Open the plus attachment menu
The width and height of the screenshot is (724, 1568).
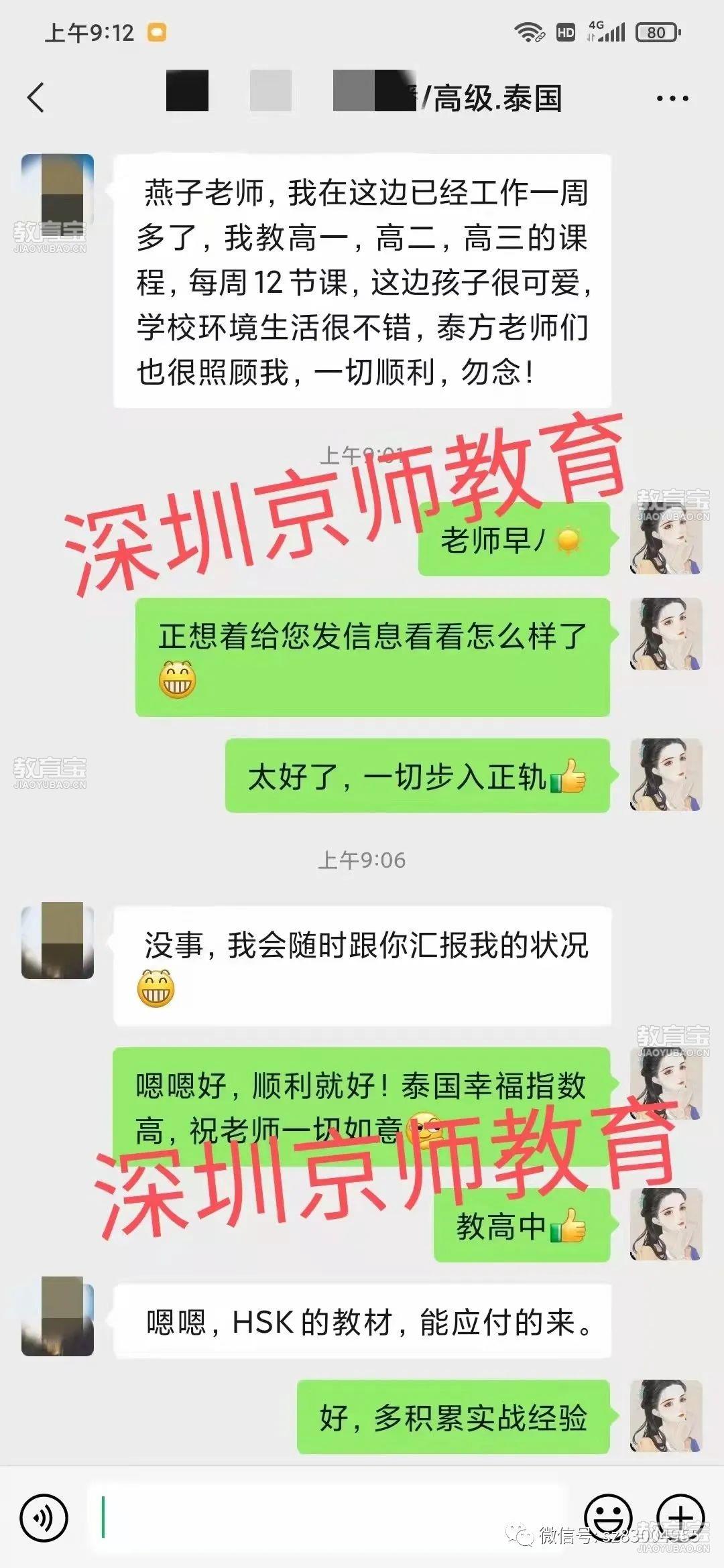point(680,1517)
